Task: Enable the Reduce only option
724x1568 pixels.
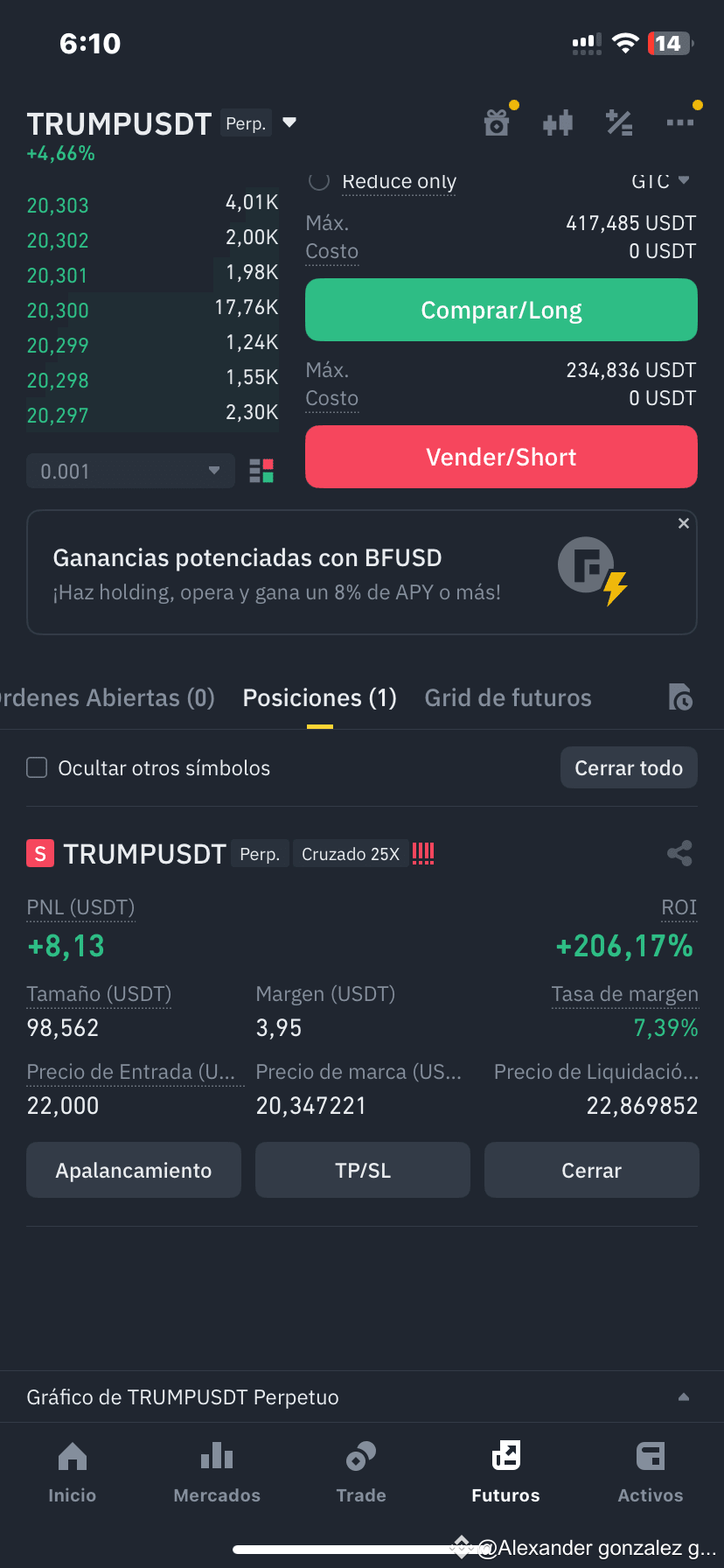Action: [318, 181]
